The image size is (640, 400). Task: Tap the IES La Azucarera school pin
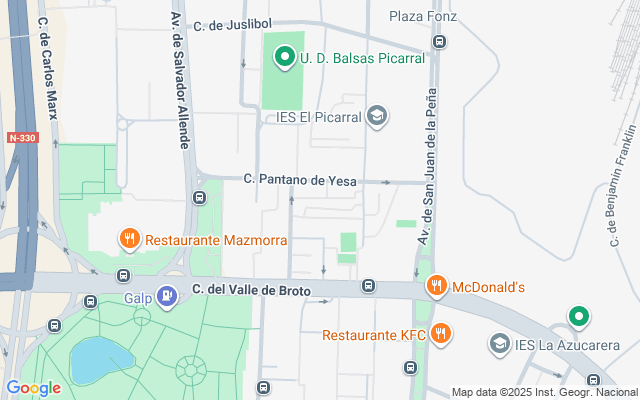click(x=499, y=344)
